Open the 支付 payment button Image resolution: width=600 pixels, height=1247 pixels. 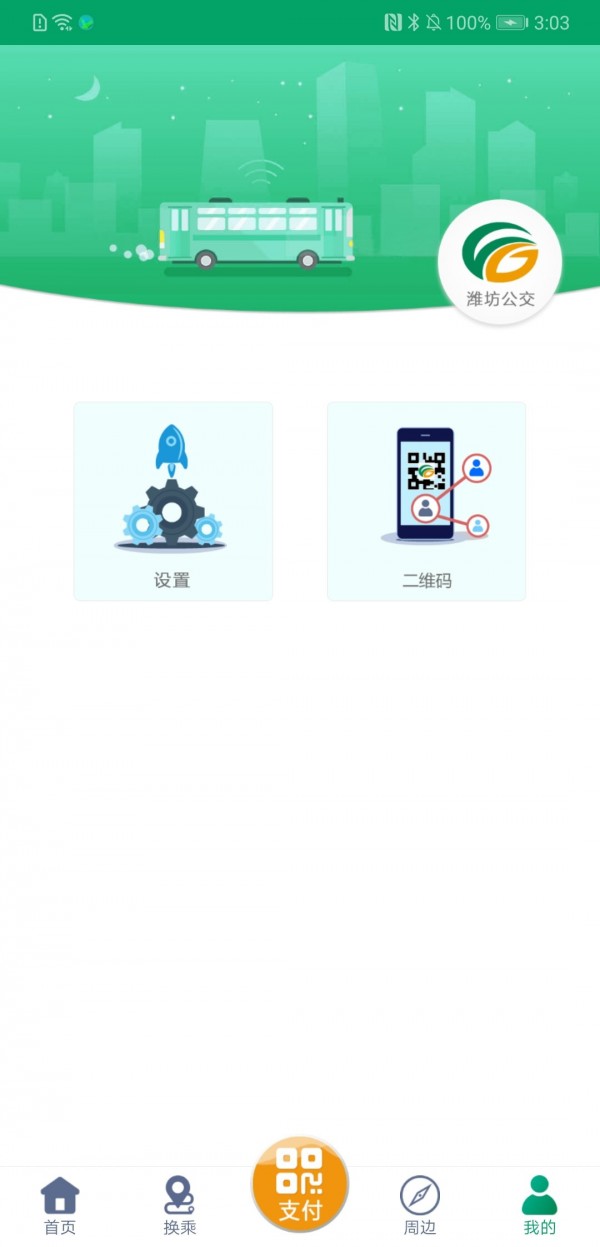coord(300,1186)
